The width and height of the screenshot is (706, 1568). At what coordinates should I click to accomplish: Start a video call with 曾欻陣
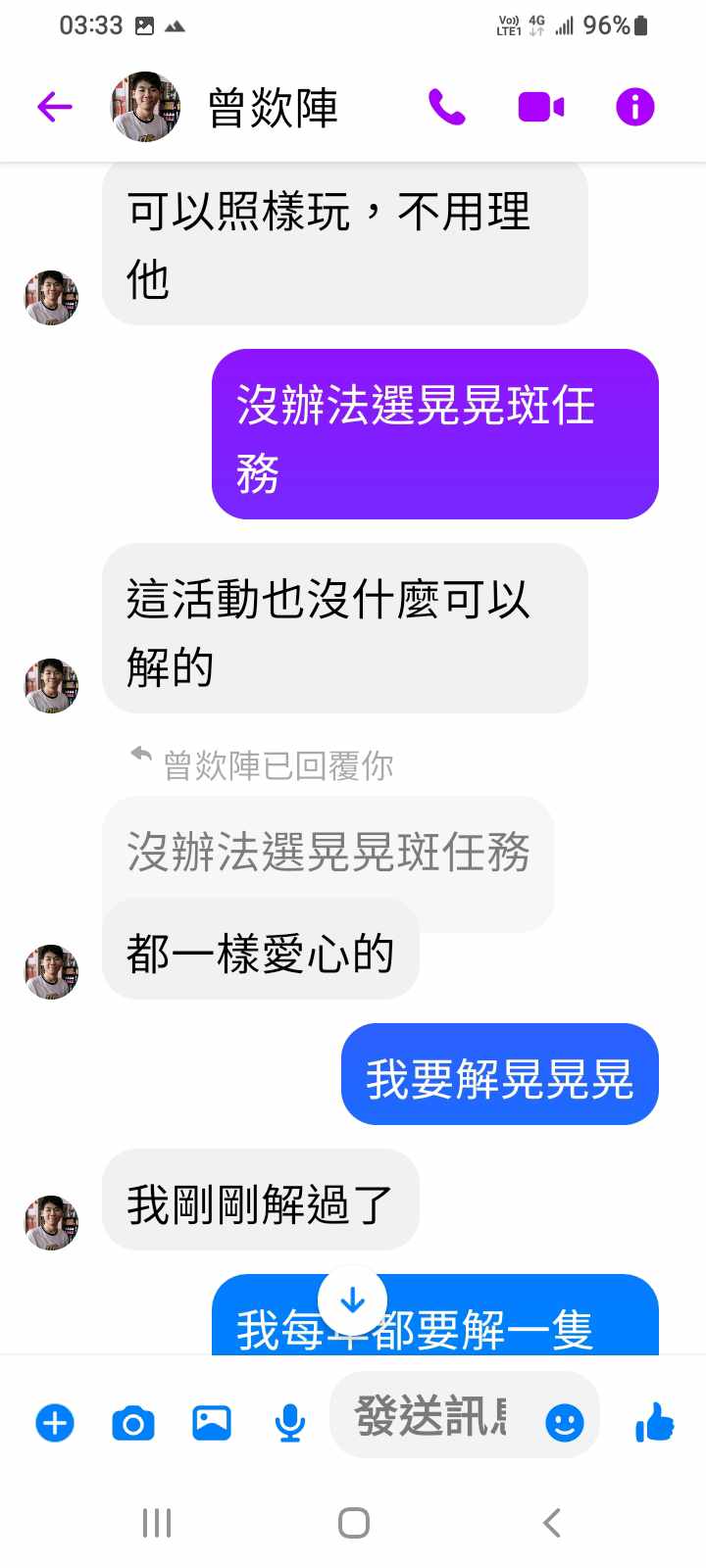point(540,107)
